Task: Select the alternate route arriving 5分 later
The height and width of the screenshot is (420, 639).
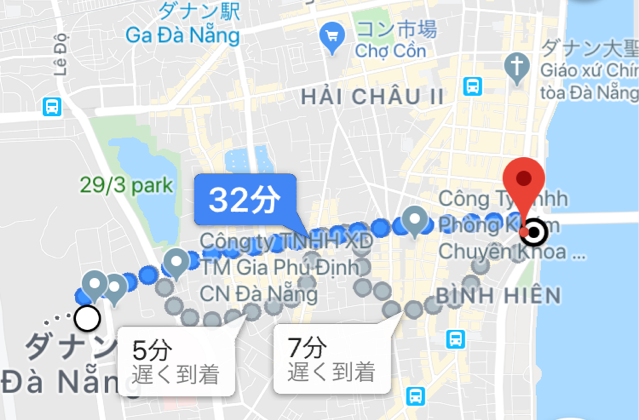Action: [x=176, y=361]
